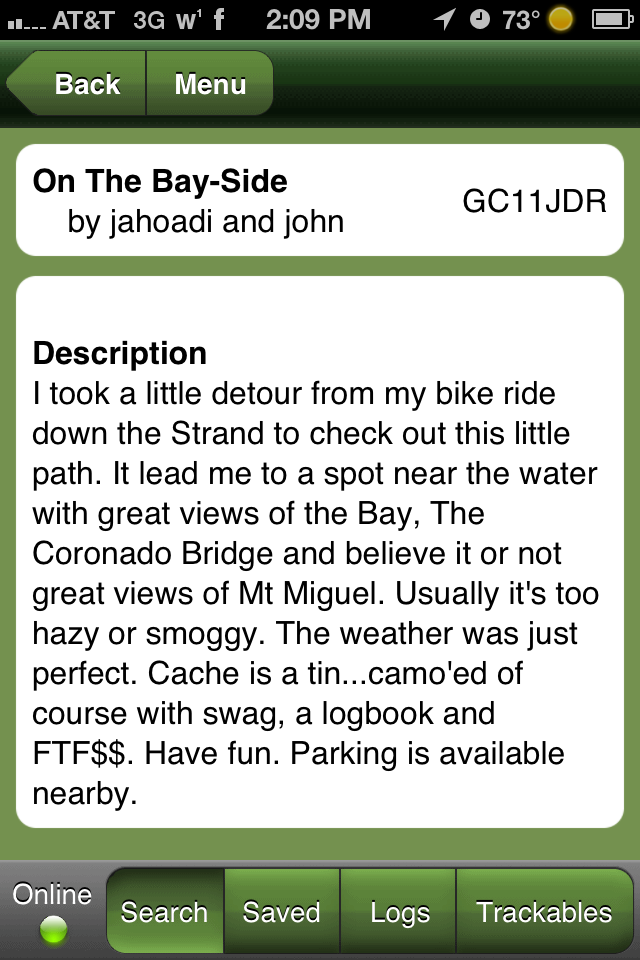640x960 pixels.
Task: Open the Trackables tab
Action: coord(544,911)
